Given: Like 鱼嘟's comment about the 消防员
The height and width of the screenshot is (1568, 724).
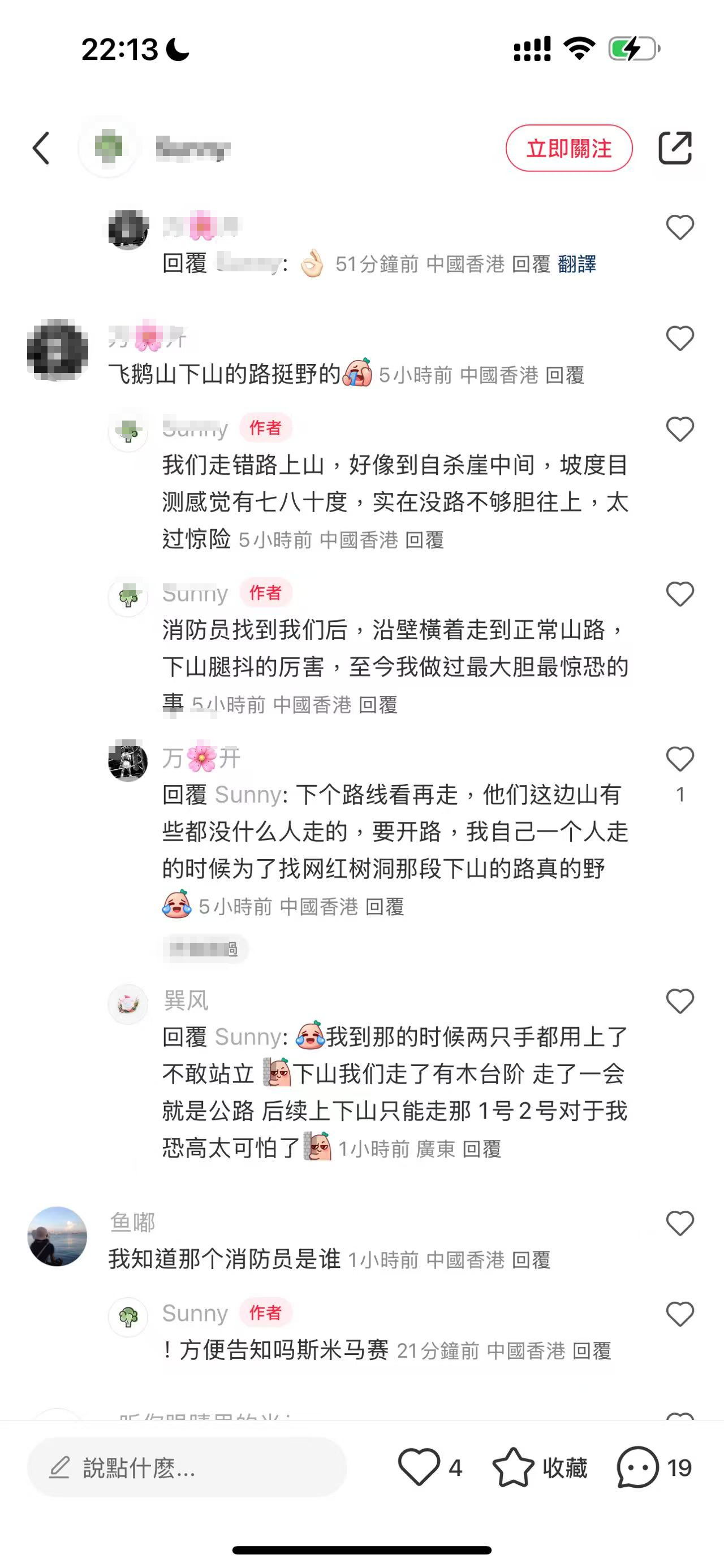Looking at the screenshot, I should (x=679, y=1223).
